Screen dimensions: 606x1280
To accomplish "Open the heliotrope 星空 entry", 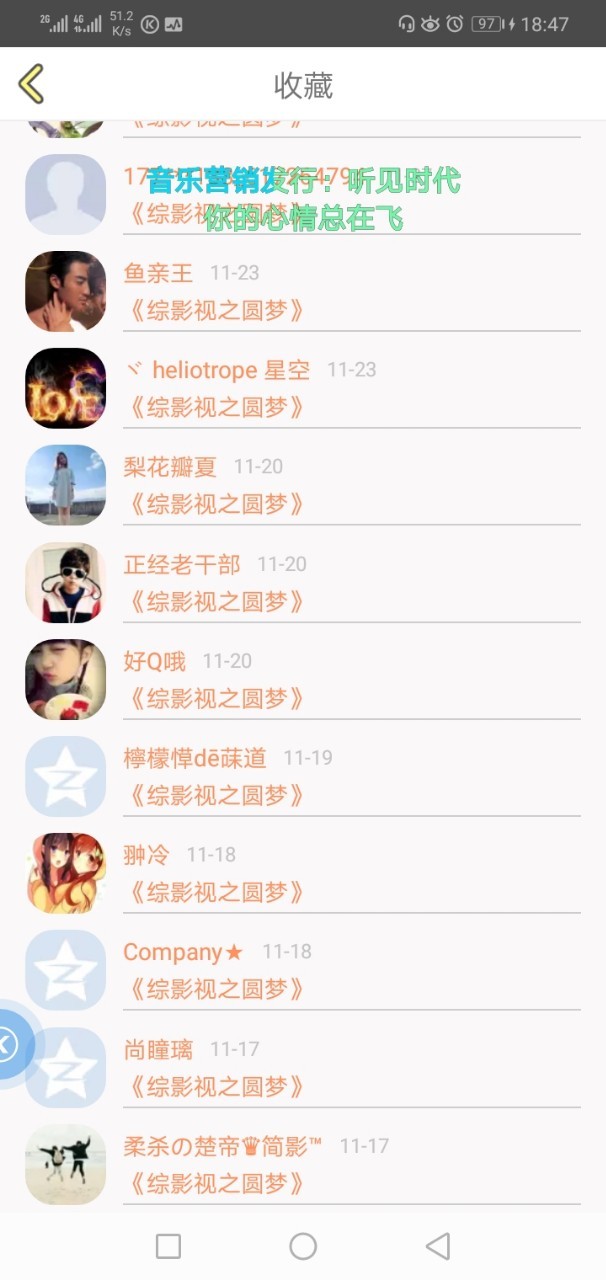I will coord(303,388).
